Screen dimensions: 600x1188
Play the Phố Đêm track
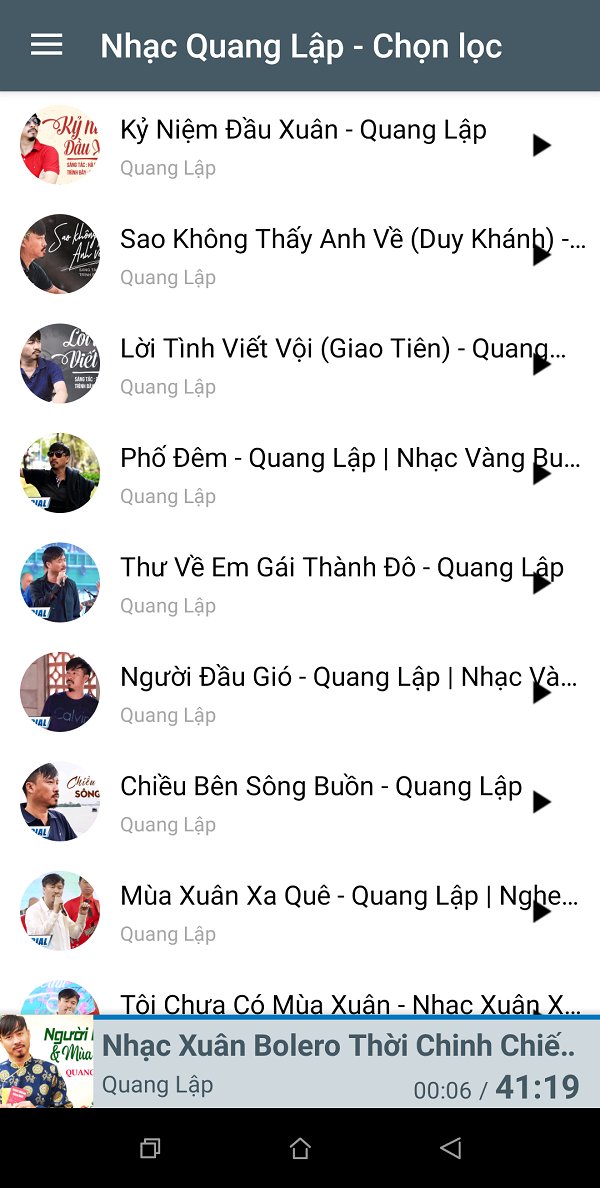pyautogui.click(x=541, y=474)
